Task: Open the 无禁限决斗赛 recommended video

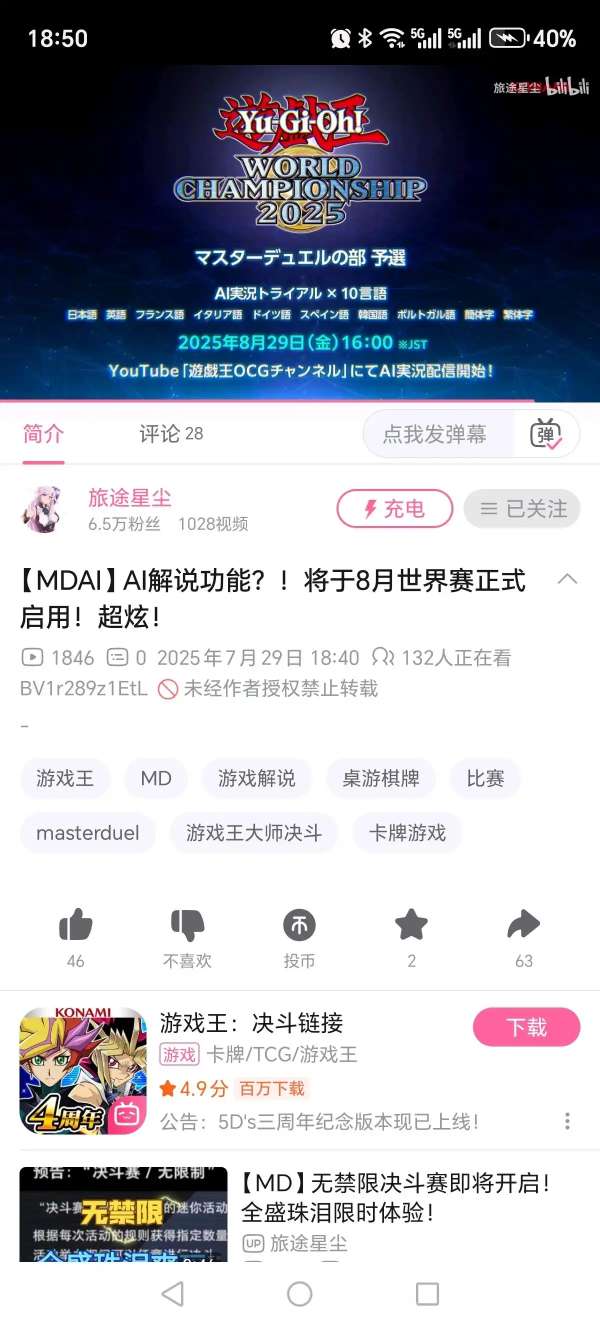Action: tap(395, 1198)
